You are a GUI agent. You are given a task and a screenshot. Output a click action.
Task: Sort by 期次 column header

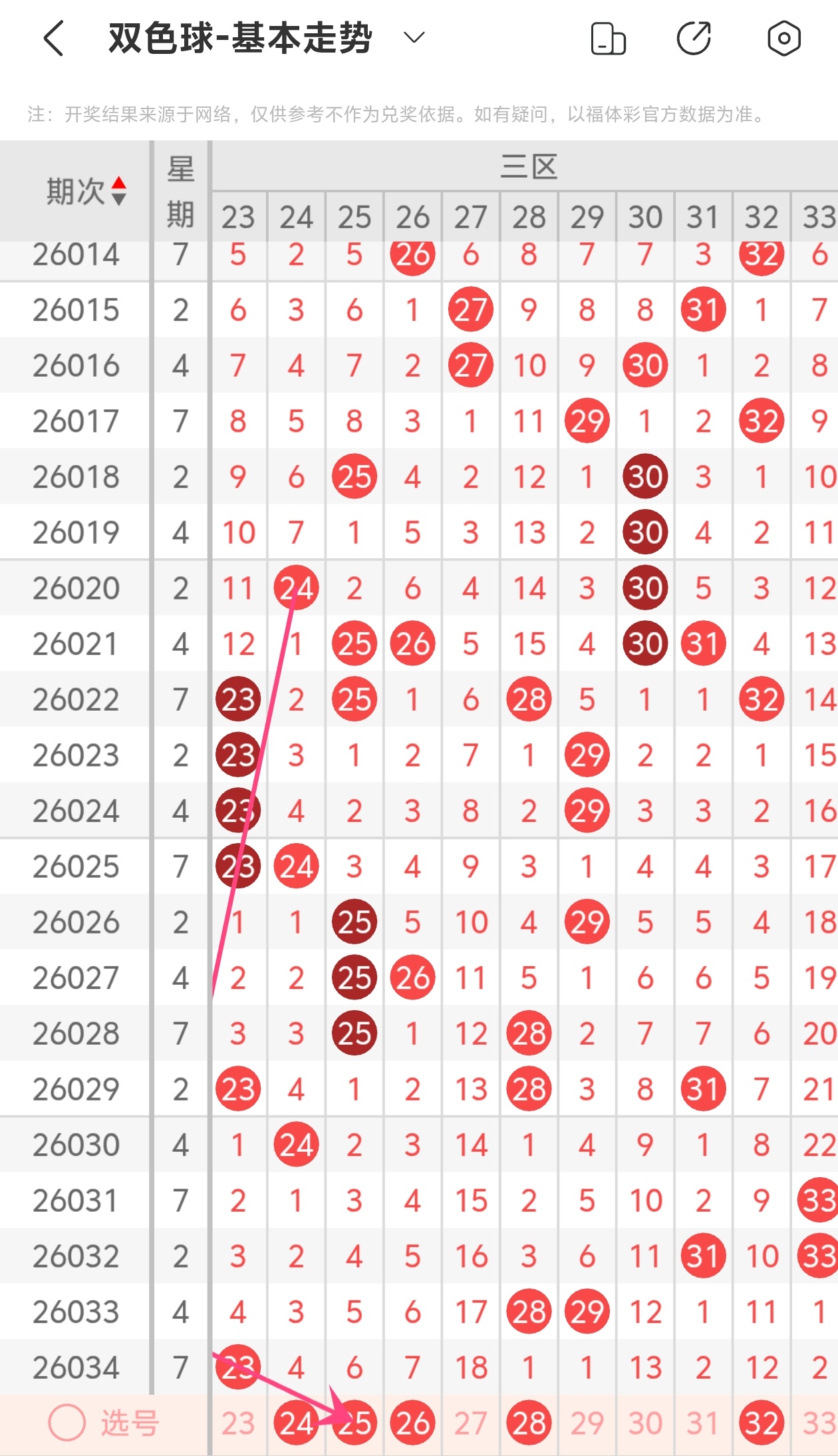pos(85,192)
